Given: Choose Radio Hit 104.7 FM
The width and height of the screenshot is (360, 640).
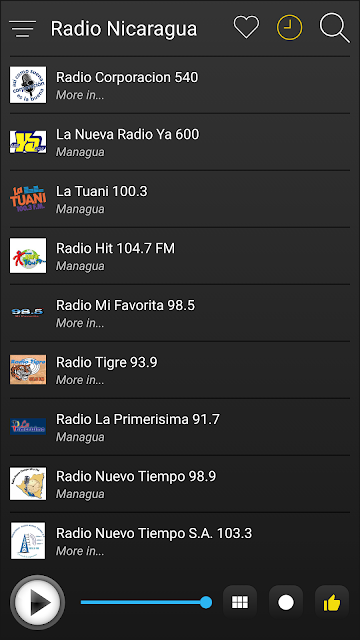Looking at the screenshot, I should [180, 256].
